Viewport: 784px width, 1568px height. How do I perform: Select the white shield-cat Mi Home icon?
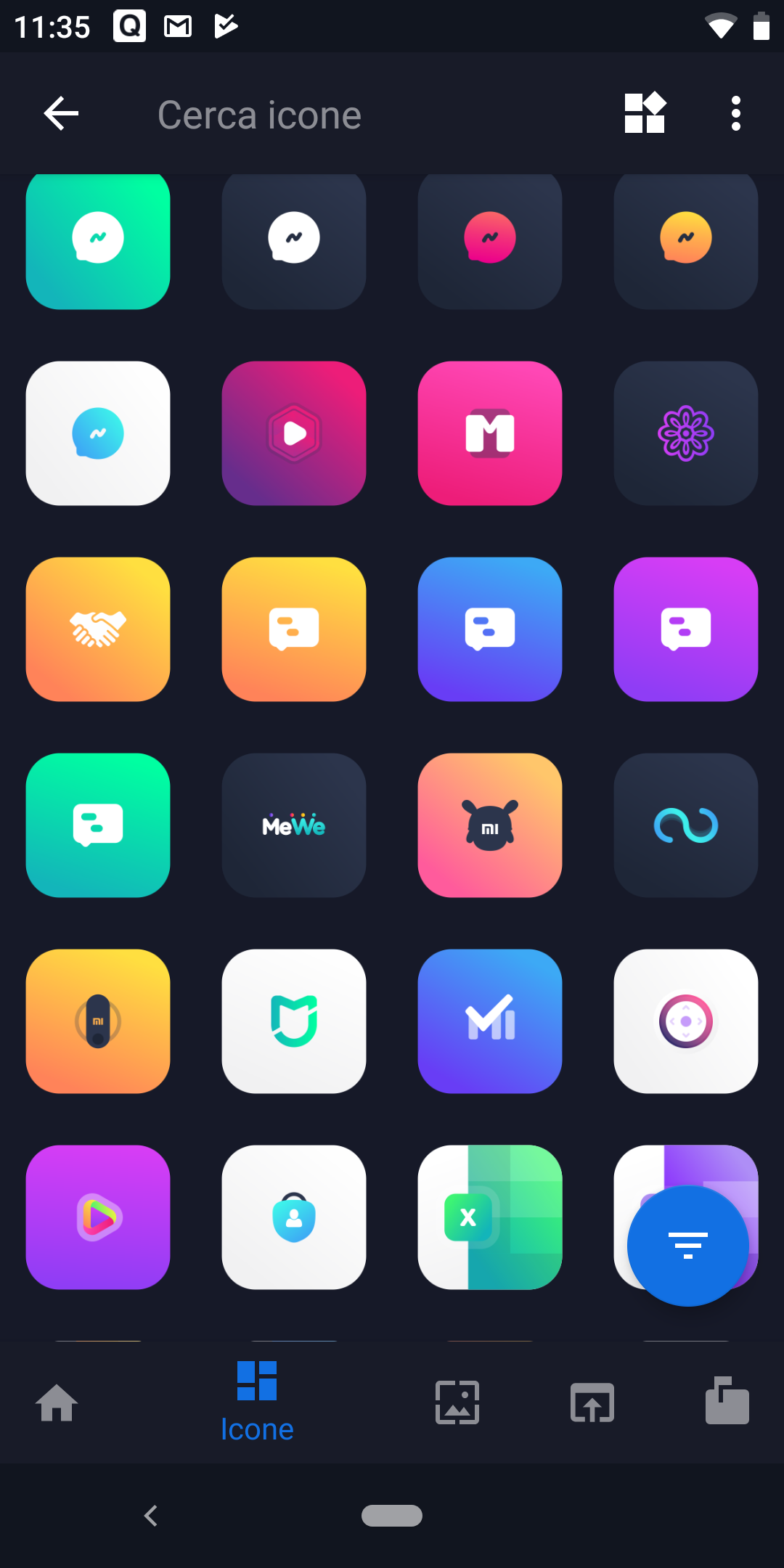pos(294,1021)
